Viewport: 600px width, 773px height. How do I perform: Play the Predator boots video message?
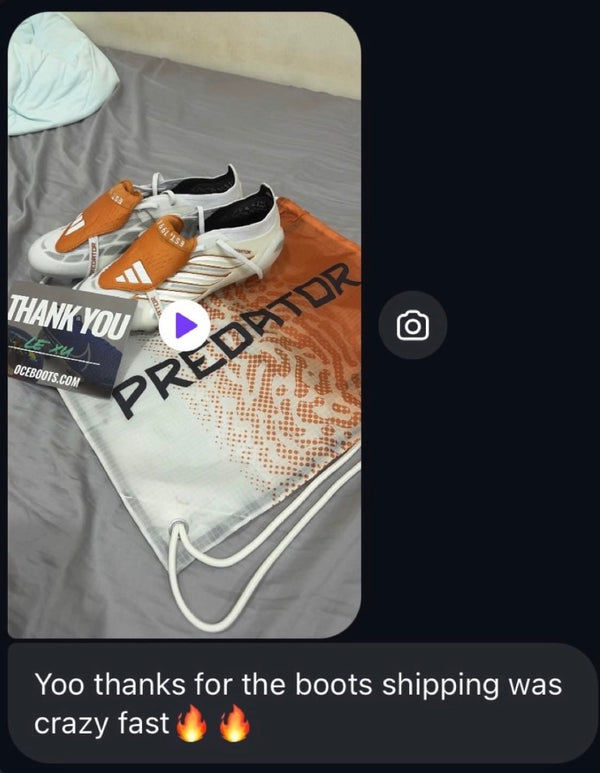(185, 326)
